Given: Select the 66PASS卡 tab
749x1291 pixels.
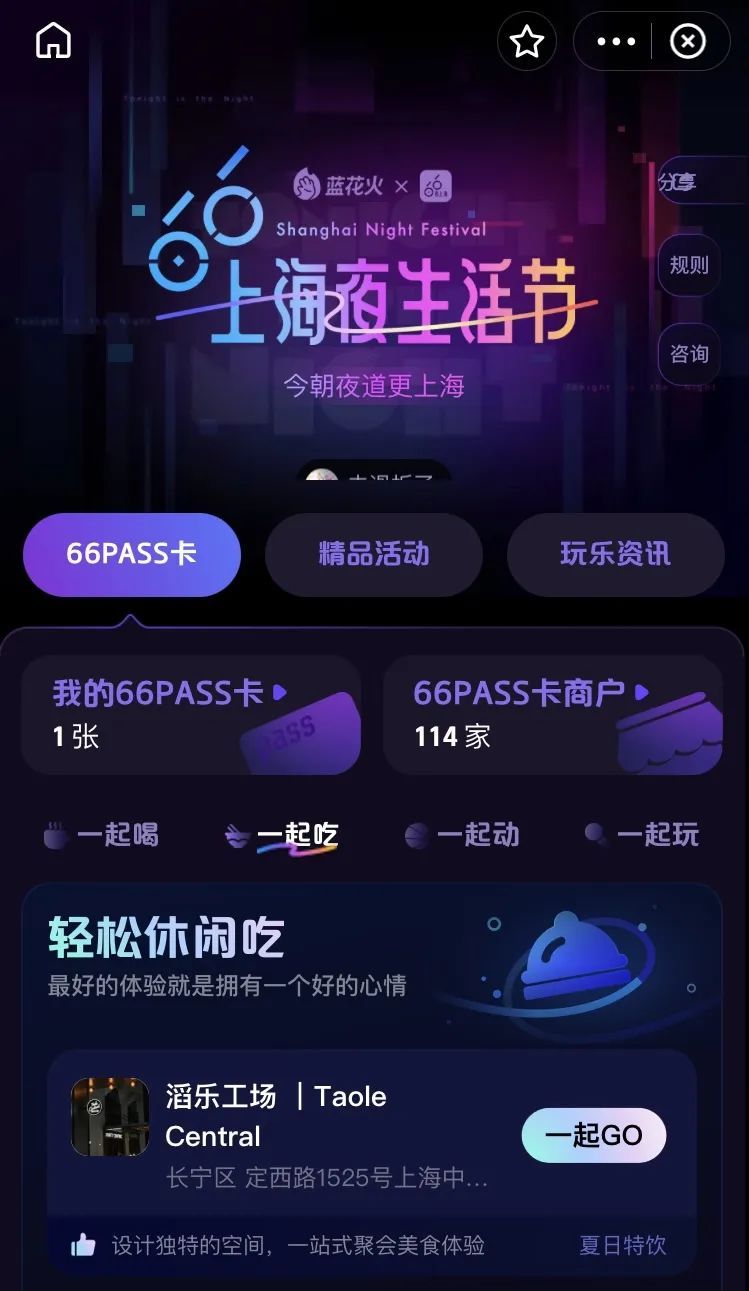Looking at the screenshot, I should [132, 554].
